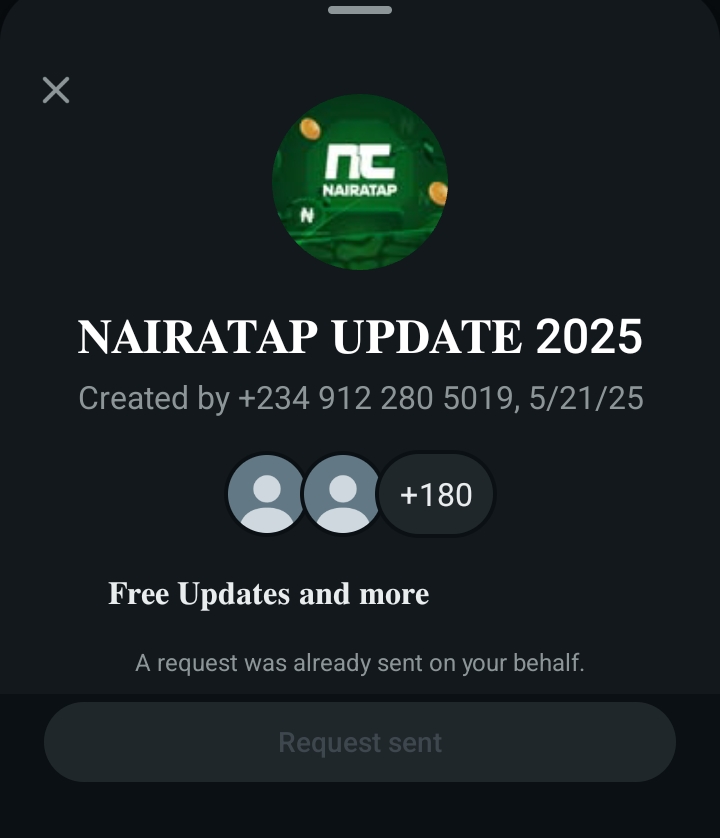View the +180 members list
This screenshot has width=720, height=838.
436,494
